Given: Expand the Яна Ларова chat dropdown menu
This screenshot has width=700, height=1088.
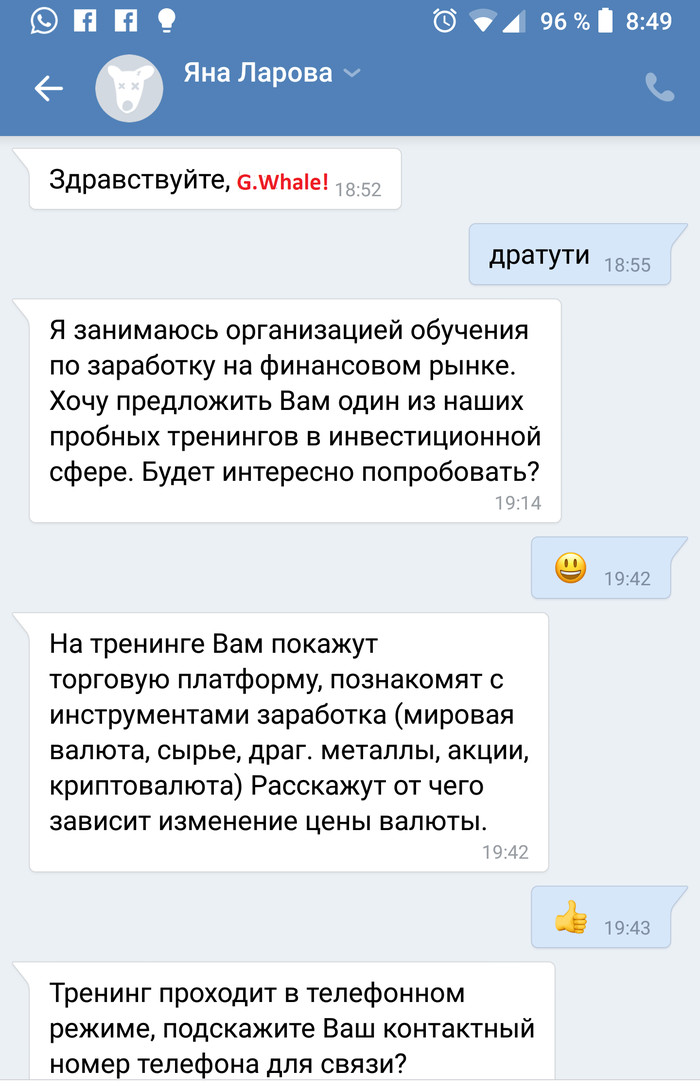Looking at the screenshot, I should click(x=351, y=73).
